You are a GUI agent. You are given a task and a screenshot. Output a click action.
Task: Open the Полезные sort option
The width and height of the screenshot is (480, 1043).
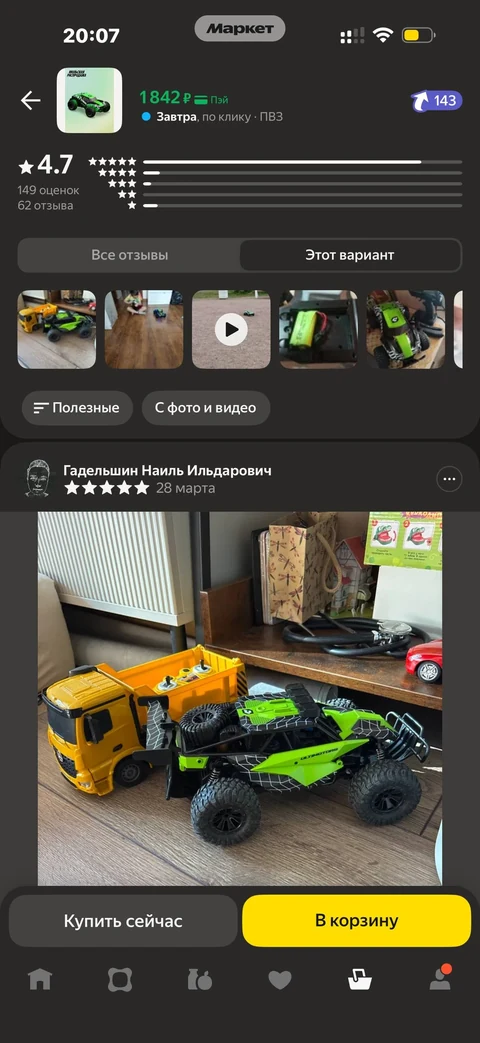(x=77, y=408)
